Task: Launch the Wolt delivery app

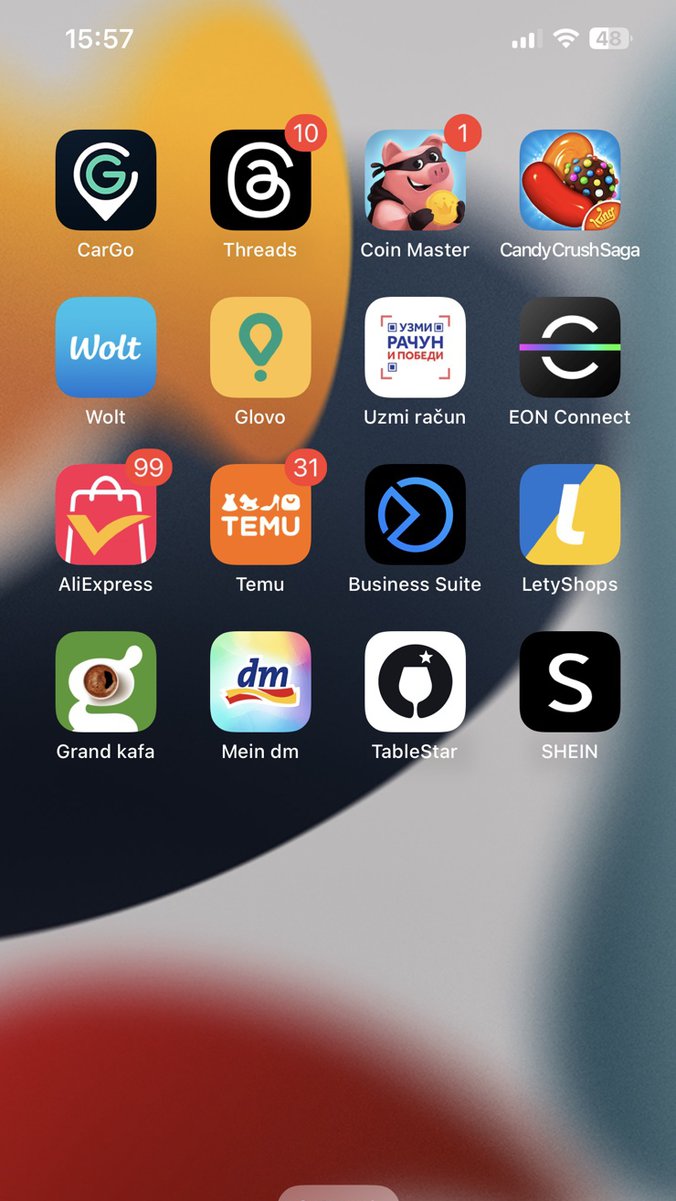Action: point(105,347)
